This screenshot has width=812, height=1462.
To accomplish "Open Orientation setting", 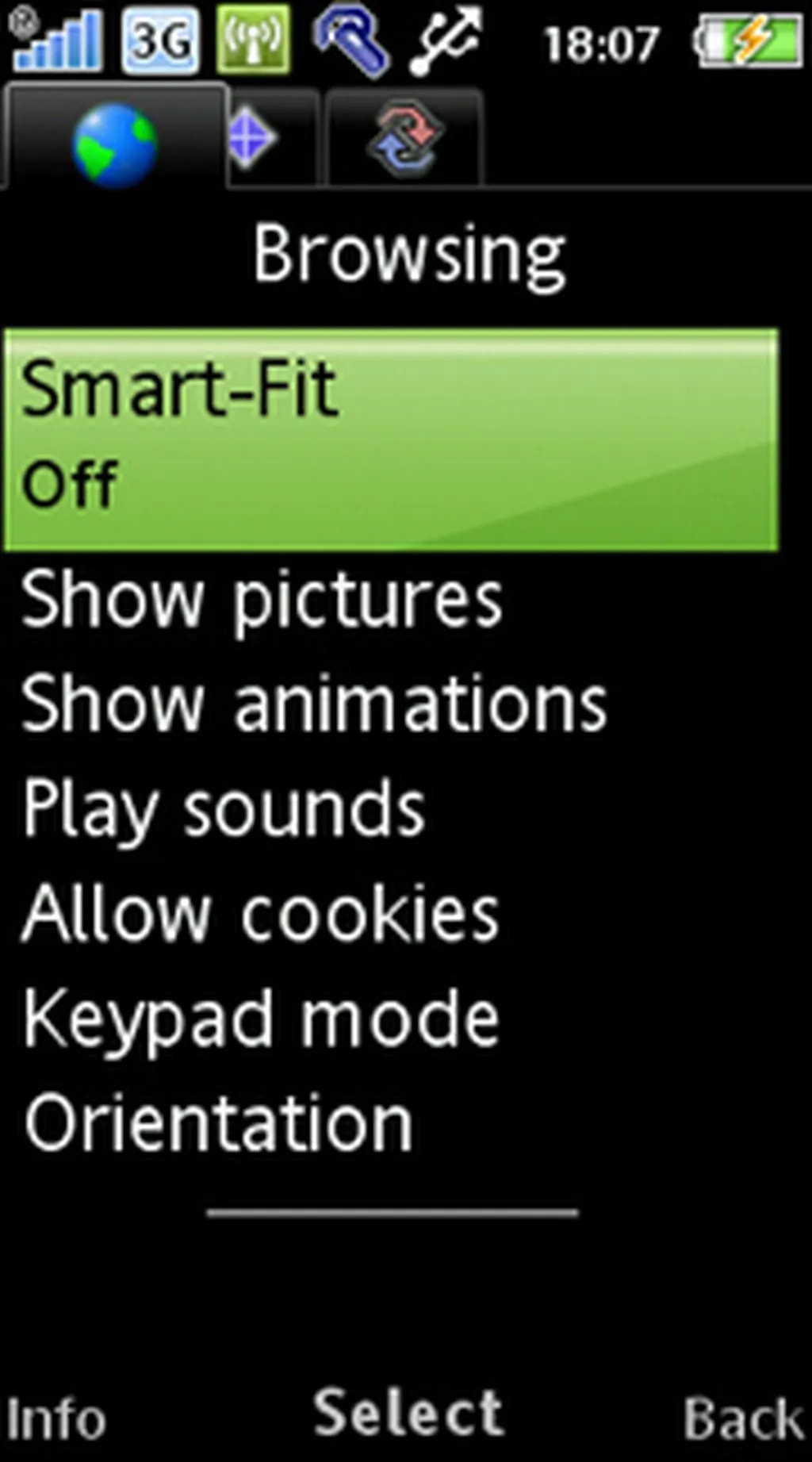I will 219,1122.
